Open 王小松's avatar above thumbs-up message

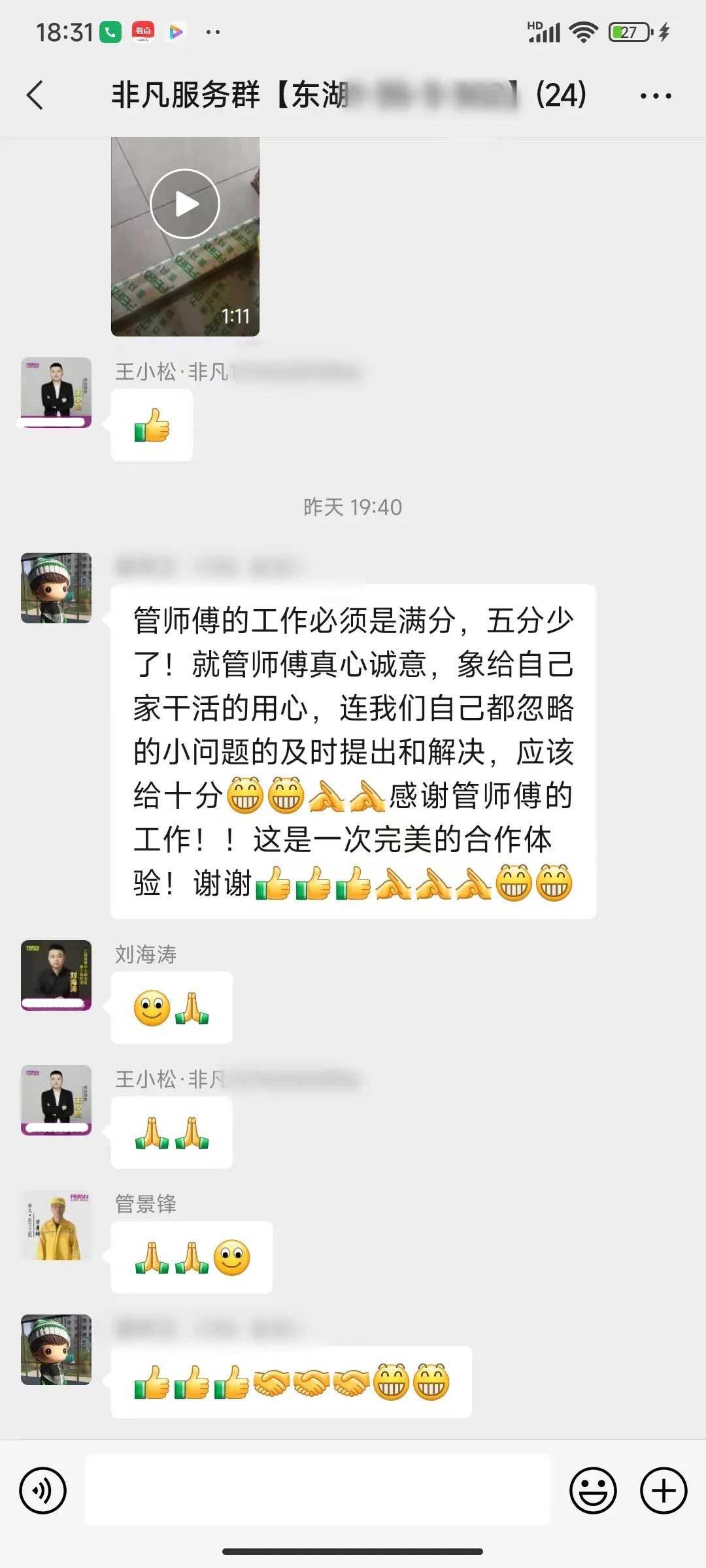click(x=56, y=392)
